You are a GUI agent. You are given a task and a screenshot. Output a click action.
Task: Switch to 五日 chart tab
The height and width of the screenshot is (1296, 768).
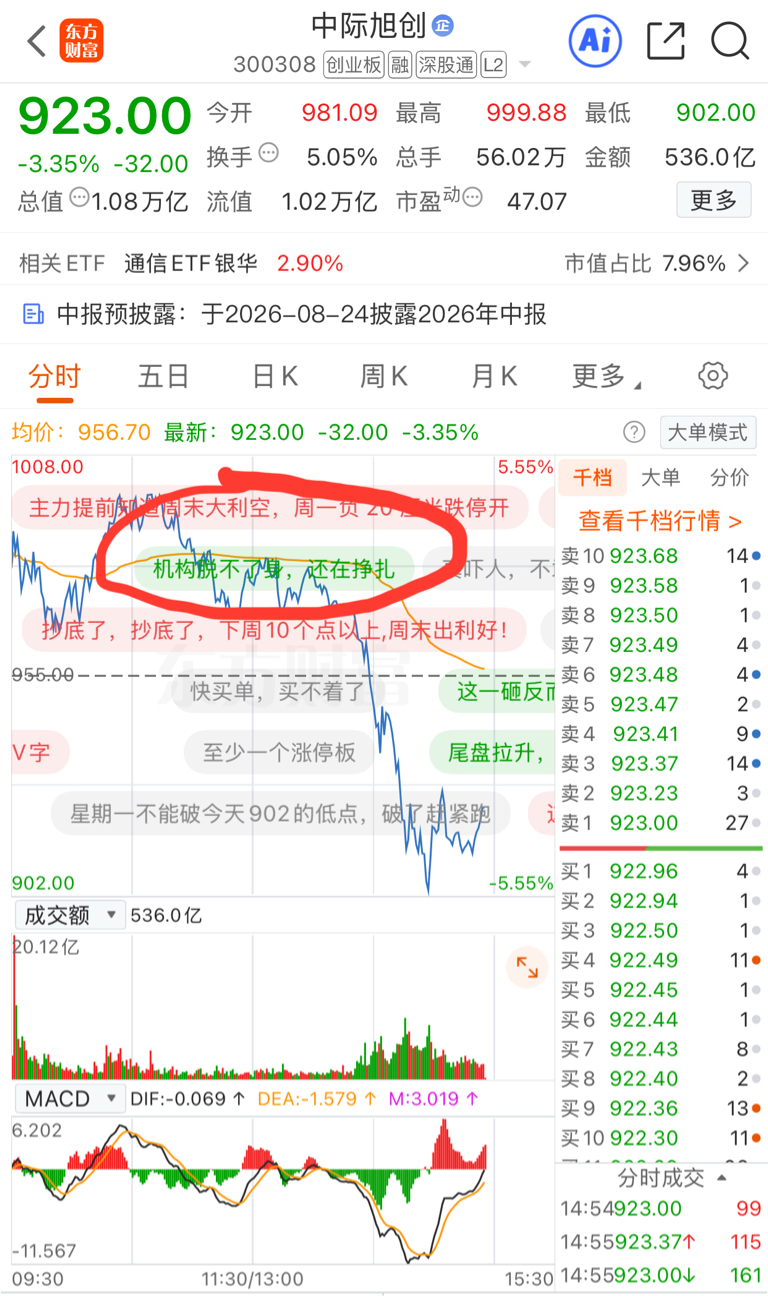click(x=164, y=376)
